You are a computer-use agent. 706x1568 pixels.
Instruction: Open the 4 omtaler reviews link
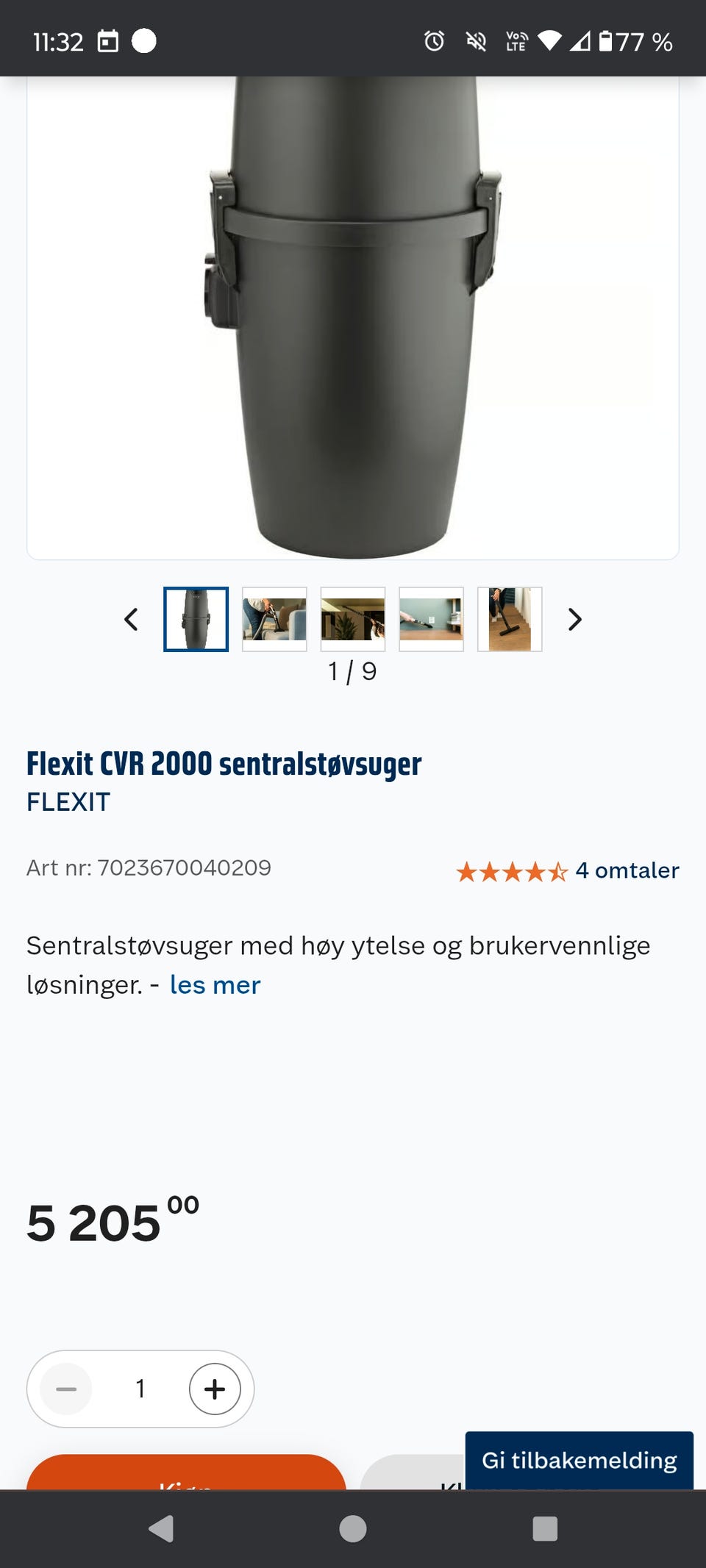[627, 871]
